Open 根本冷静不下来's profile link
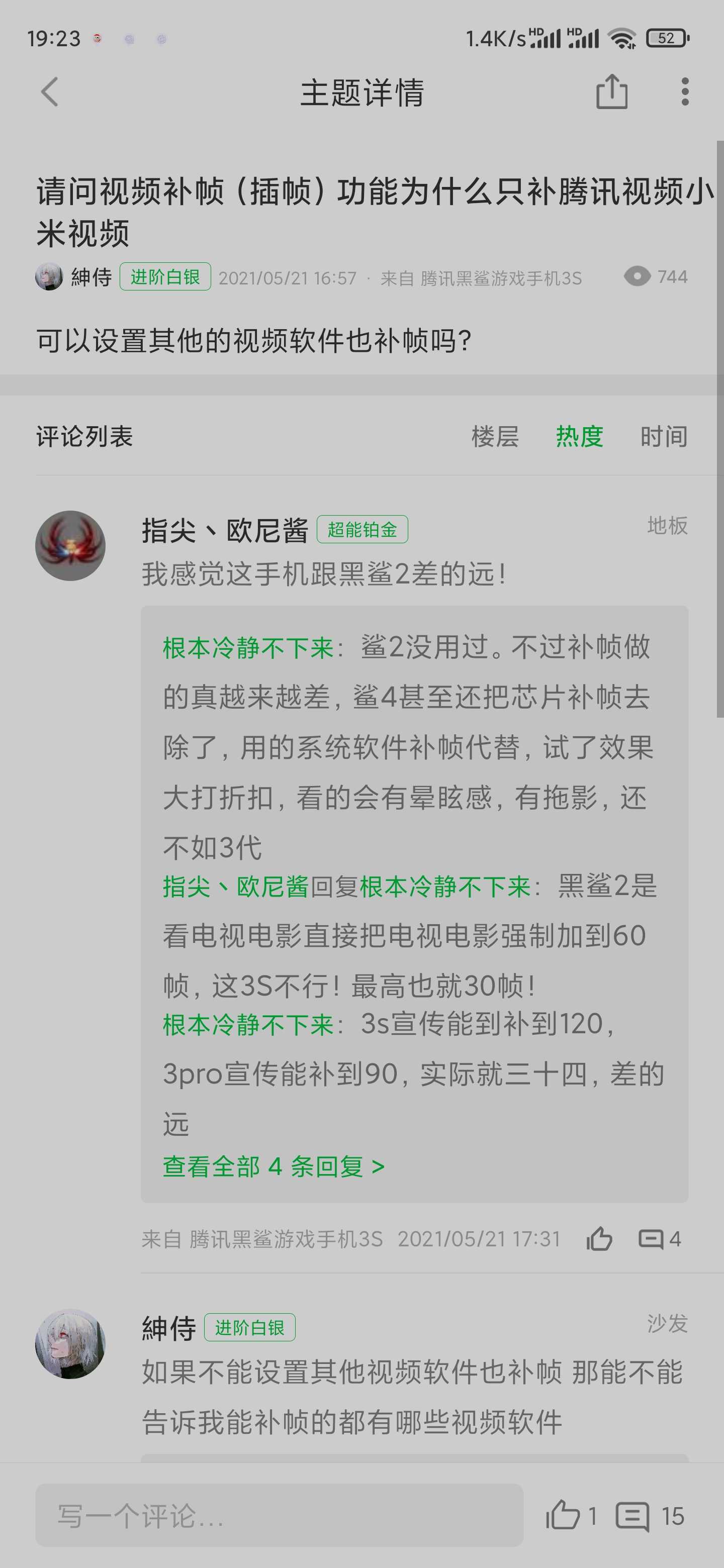The height and width of the screenshot is (1568, 724). pyautogui.click(x=247, y=647)
